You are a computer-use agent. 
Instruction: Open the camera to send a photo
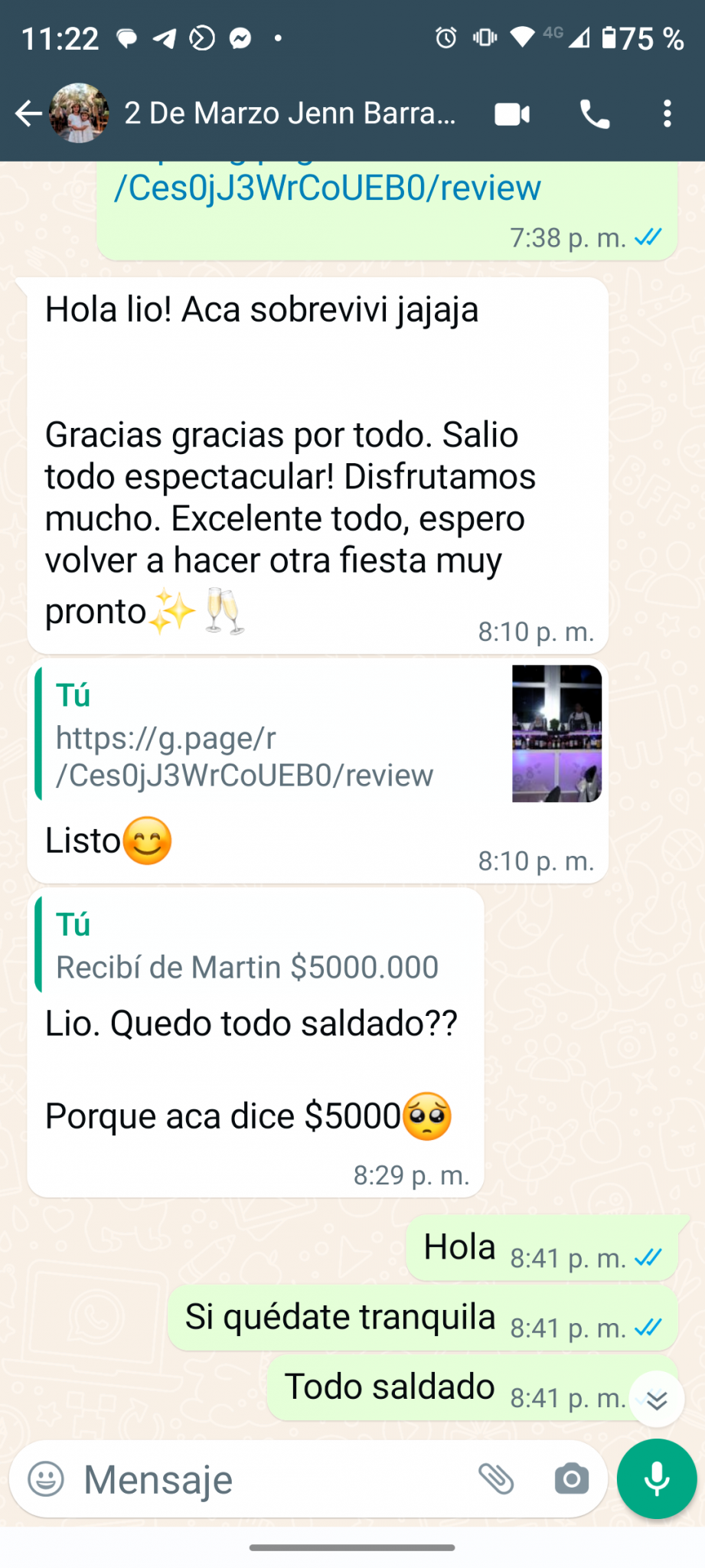coord(572,1478)
